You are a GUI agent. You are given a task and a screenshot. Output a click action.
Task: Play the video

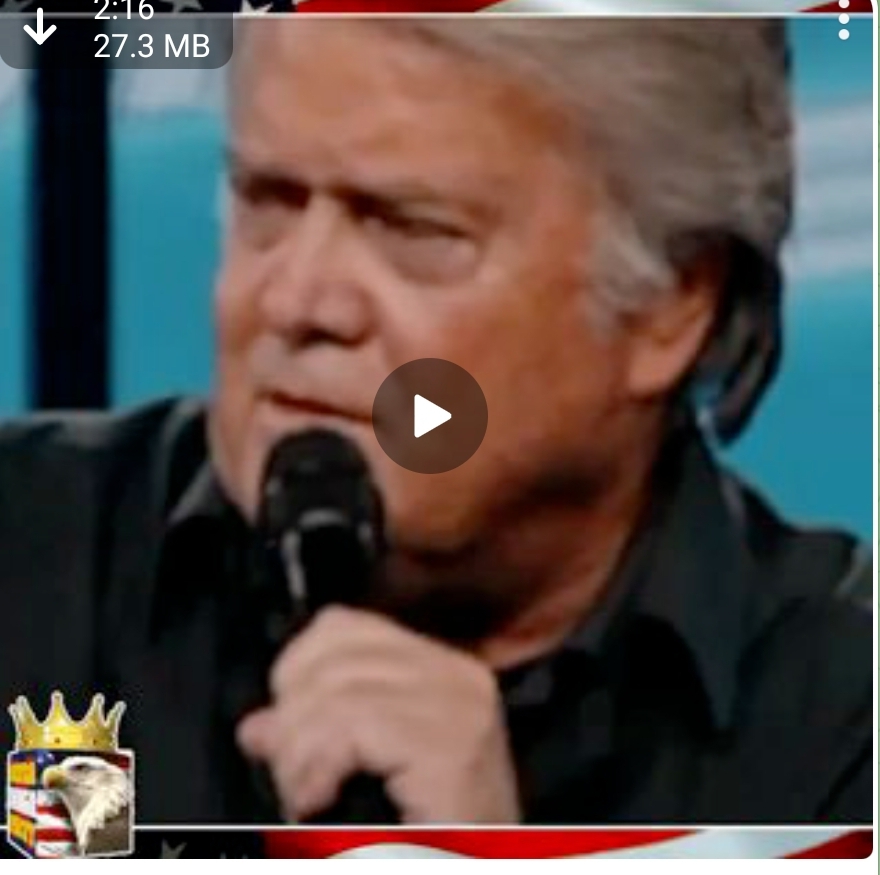pos(430,416)
